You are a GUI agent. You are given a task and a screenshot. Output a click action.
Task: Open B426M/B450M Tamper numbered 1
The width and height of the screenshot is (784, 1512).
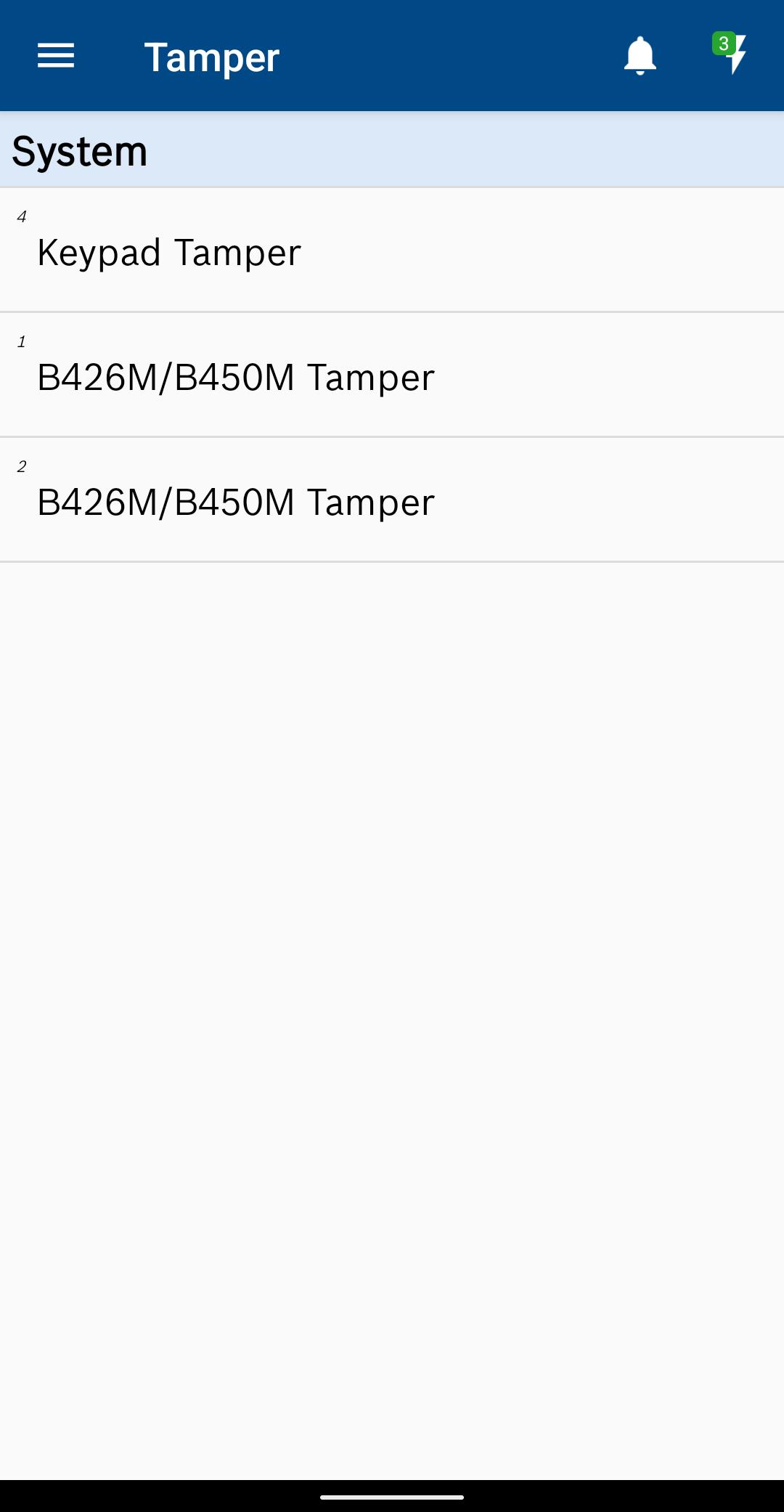point(392,375)
